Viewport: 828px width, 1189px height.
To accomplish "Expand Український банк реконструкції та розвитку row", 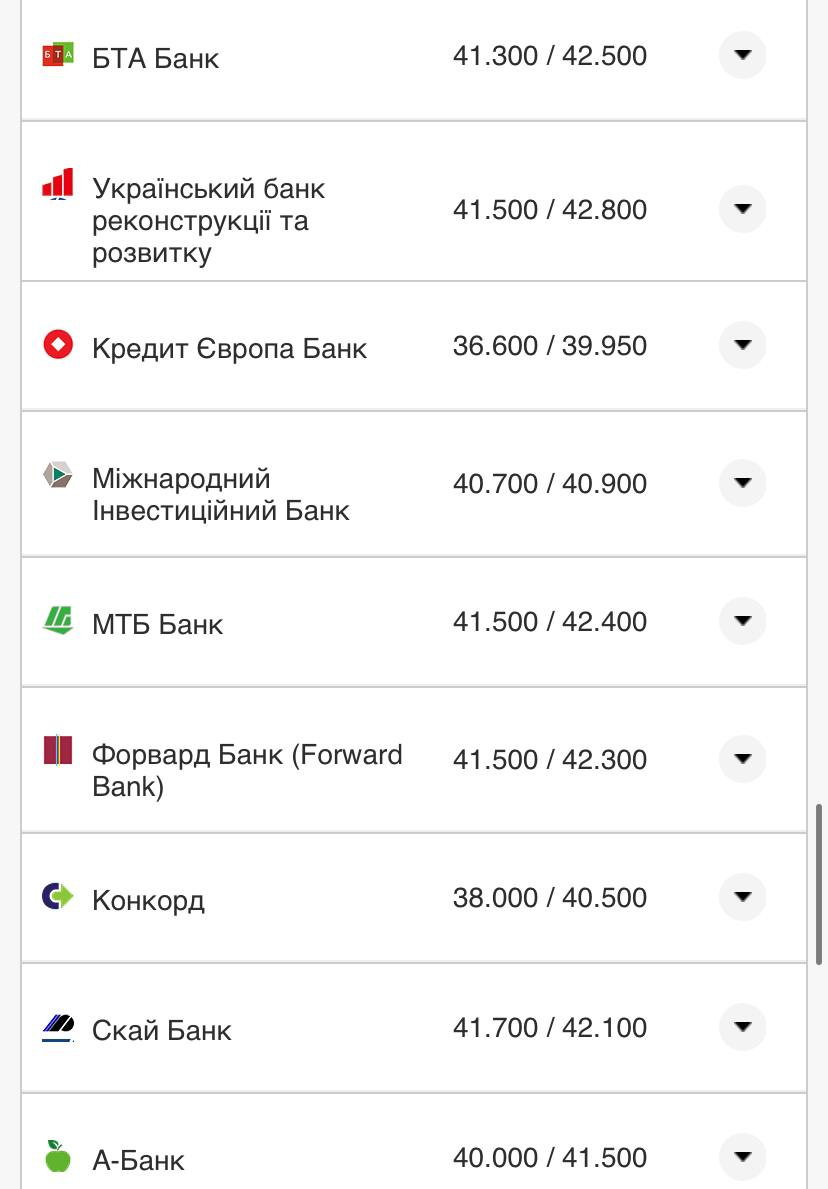I will [x=742, y=209].
